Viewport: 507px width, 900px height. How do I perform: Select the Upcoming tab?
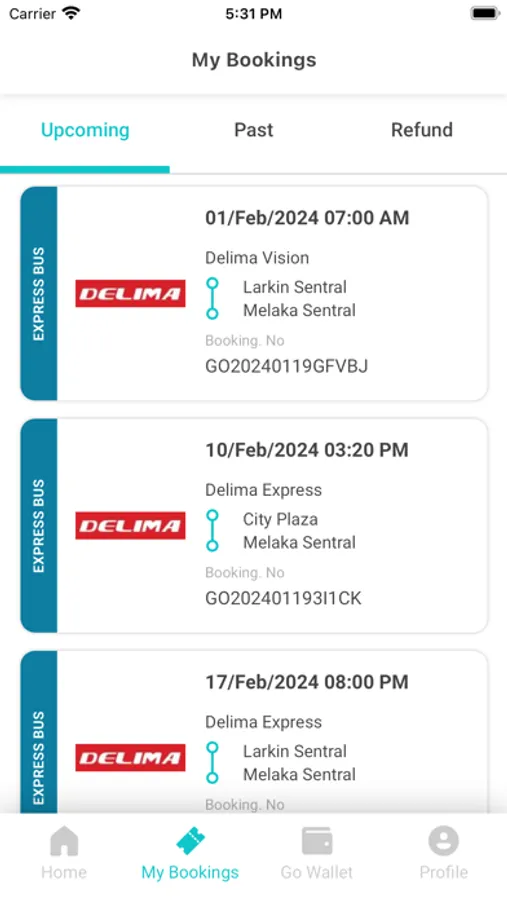coord(85,130)
